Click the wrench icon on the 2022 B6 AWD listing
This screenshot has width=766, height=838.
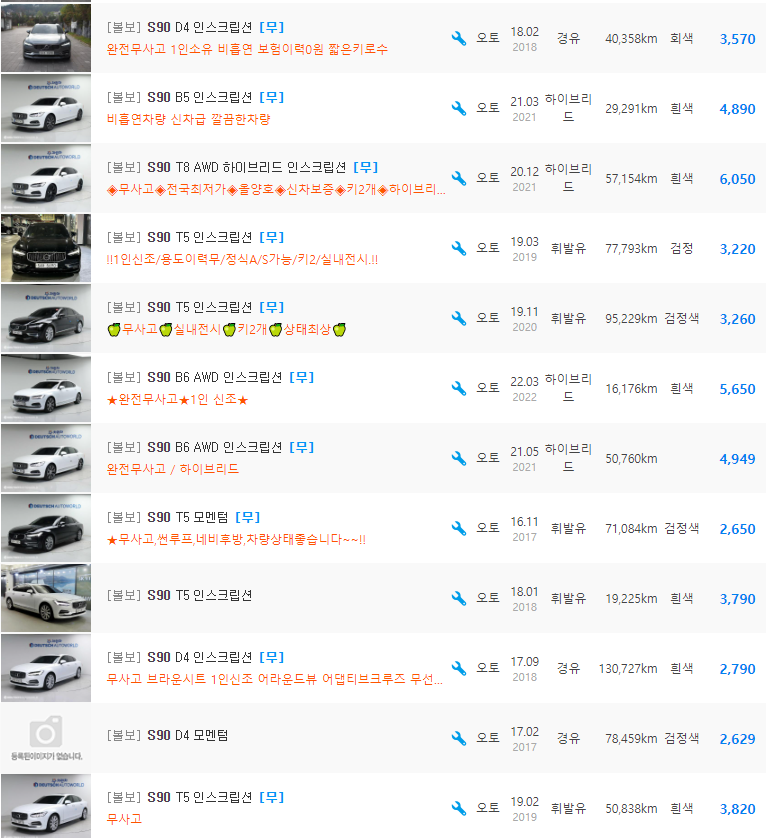click(458, 388)
